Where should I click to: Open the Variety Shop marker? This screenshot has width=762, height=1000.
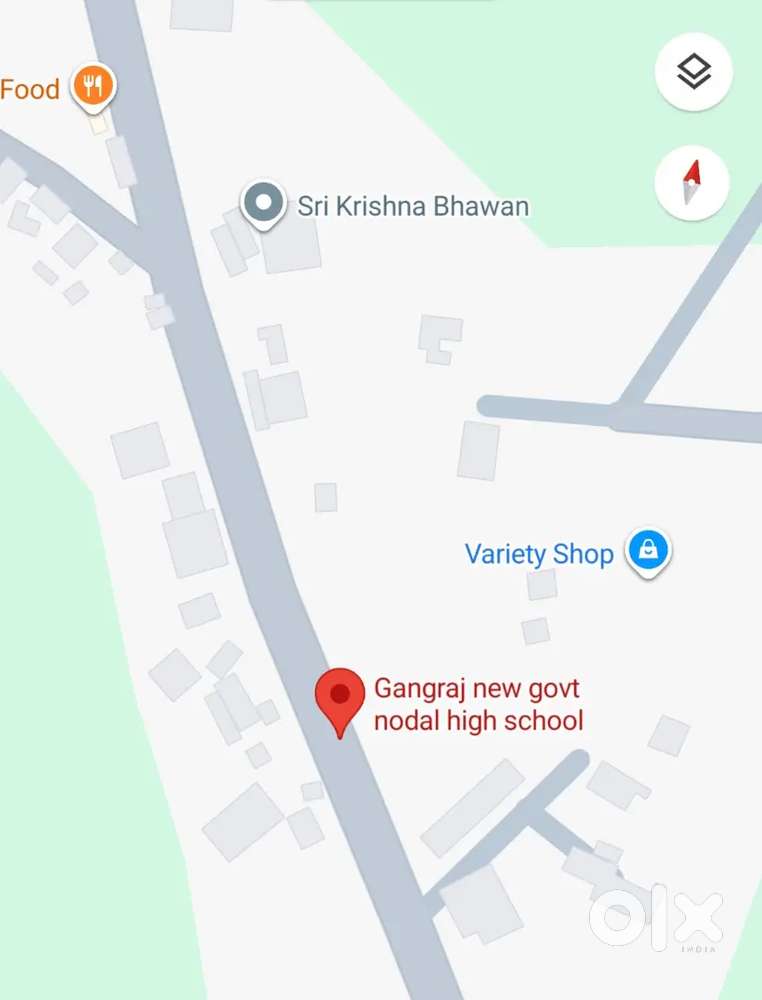click(648, 550)
